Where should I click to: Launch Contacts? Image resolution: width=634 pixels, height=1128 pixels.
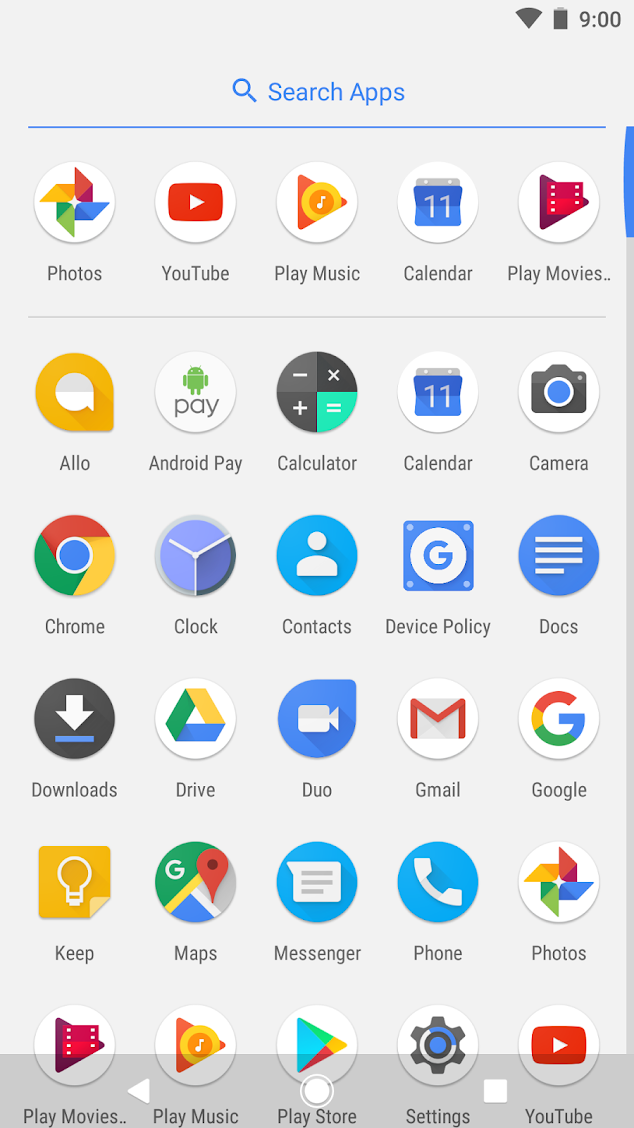[317, 555]
